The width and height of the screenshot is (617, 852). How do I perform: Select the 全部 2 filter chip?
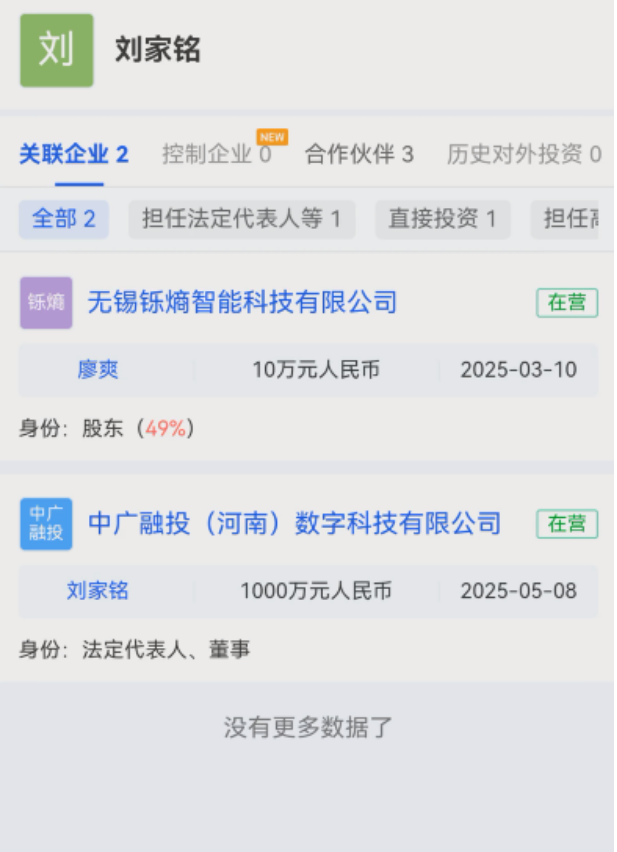click(x=64, y=219)
